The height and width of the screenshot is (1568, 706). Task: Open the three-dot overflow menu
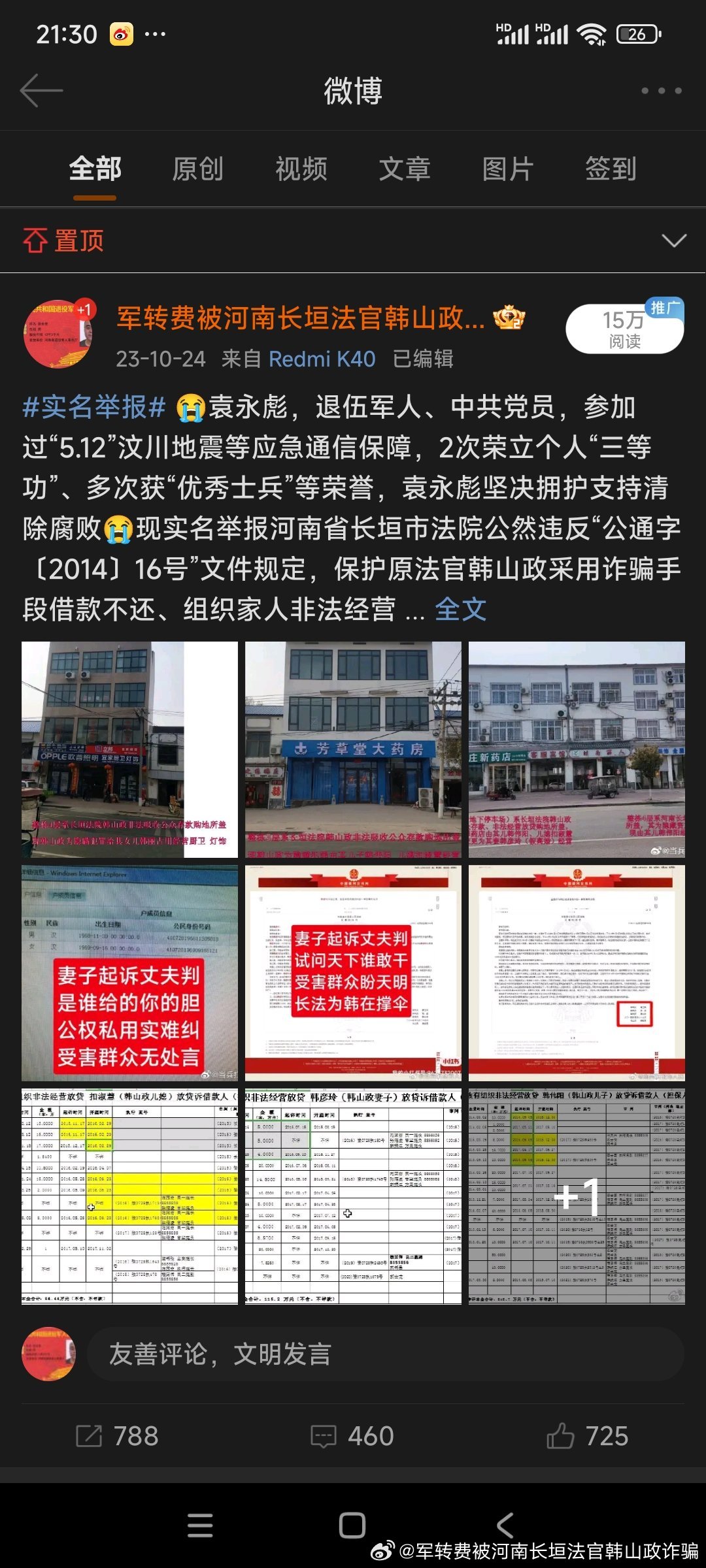pyautogui.click(x=661, y=91)
